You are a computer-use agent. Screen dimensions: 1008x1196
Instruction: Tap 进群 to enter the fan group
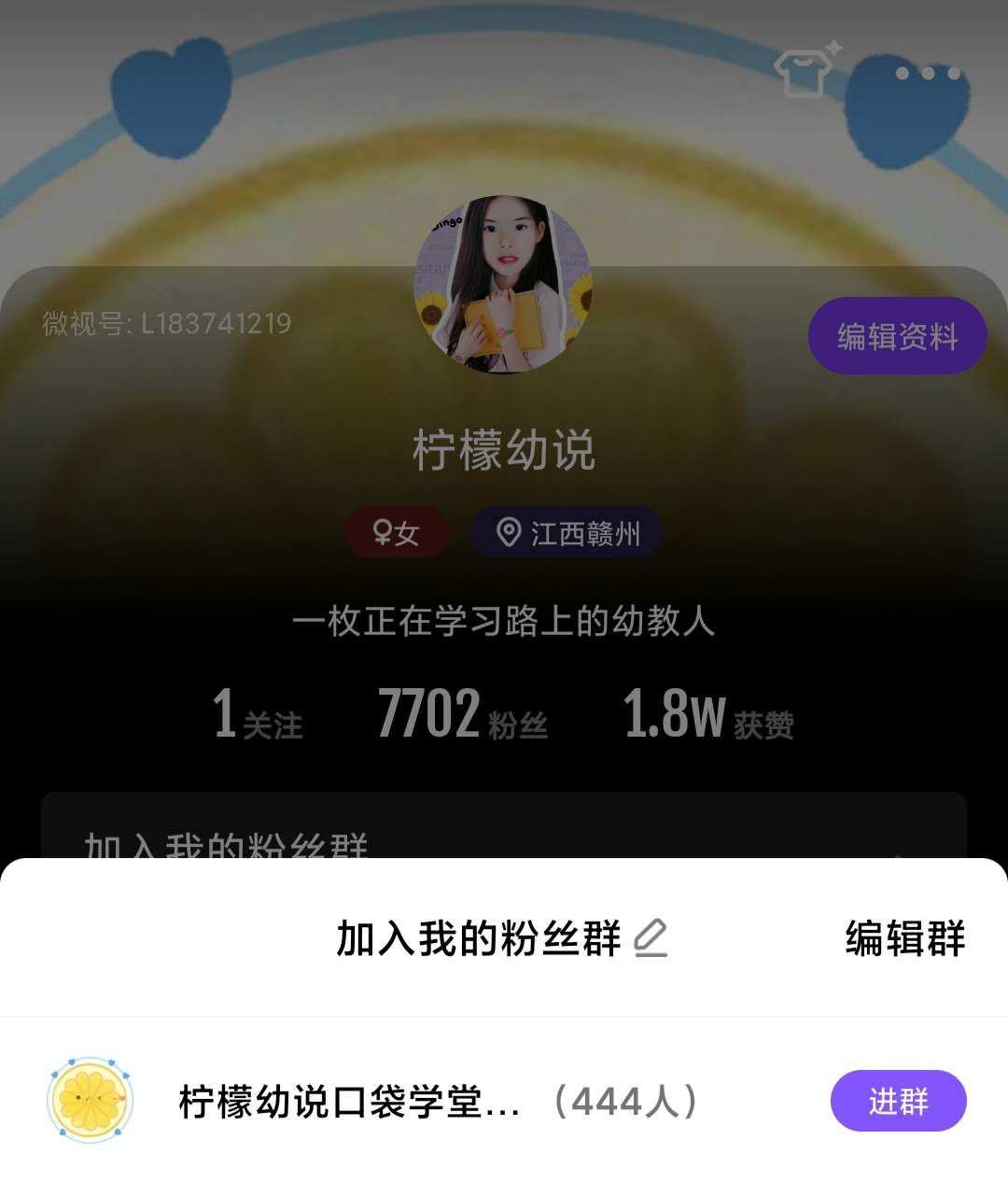click(x=898, y=1101)
